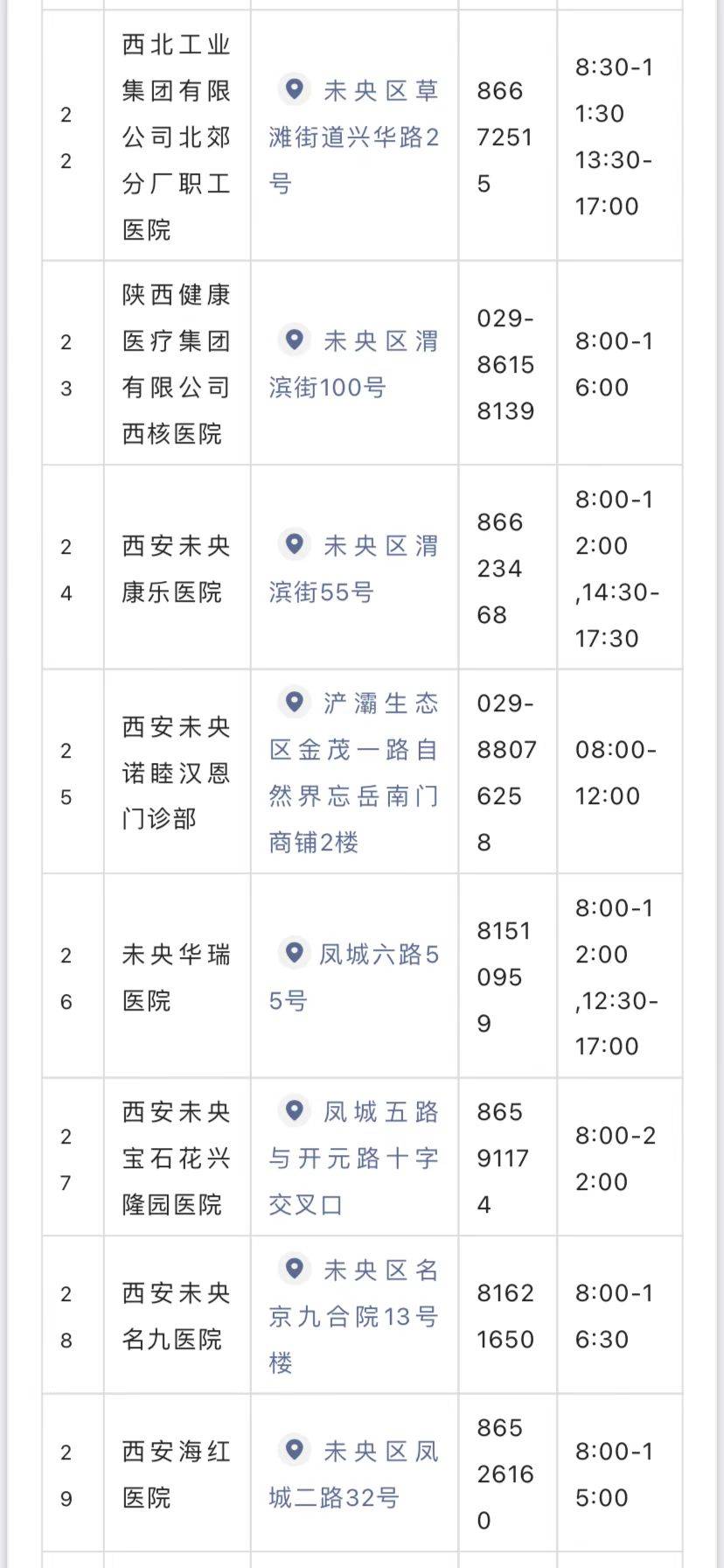
Task: Tap the 凤城六路55号 location link
Action: click(x=354, y=976)
